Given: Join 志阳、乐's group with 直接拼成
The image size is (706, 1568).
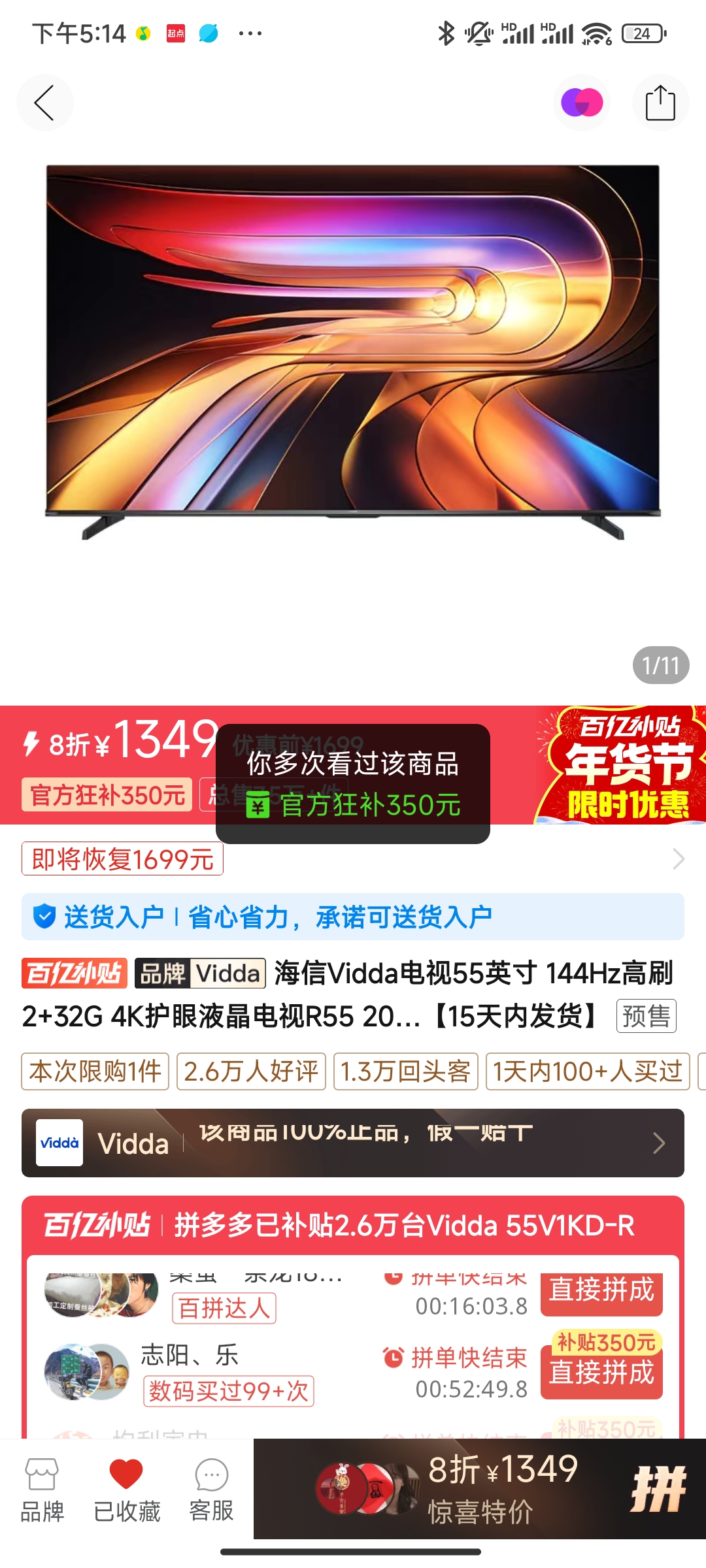Looking at the screenshot, I should click(x=601, y=1372).
